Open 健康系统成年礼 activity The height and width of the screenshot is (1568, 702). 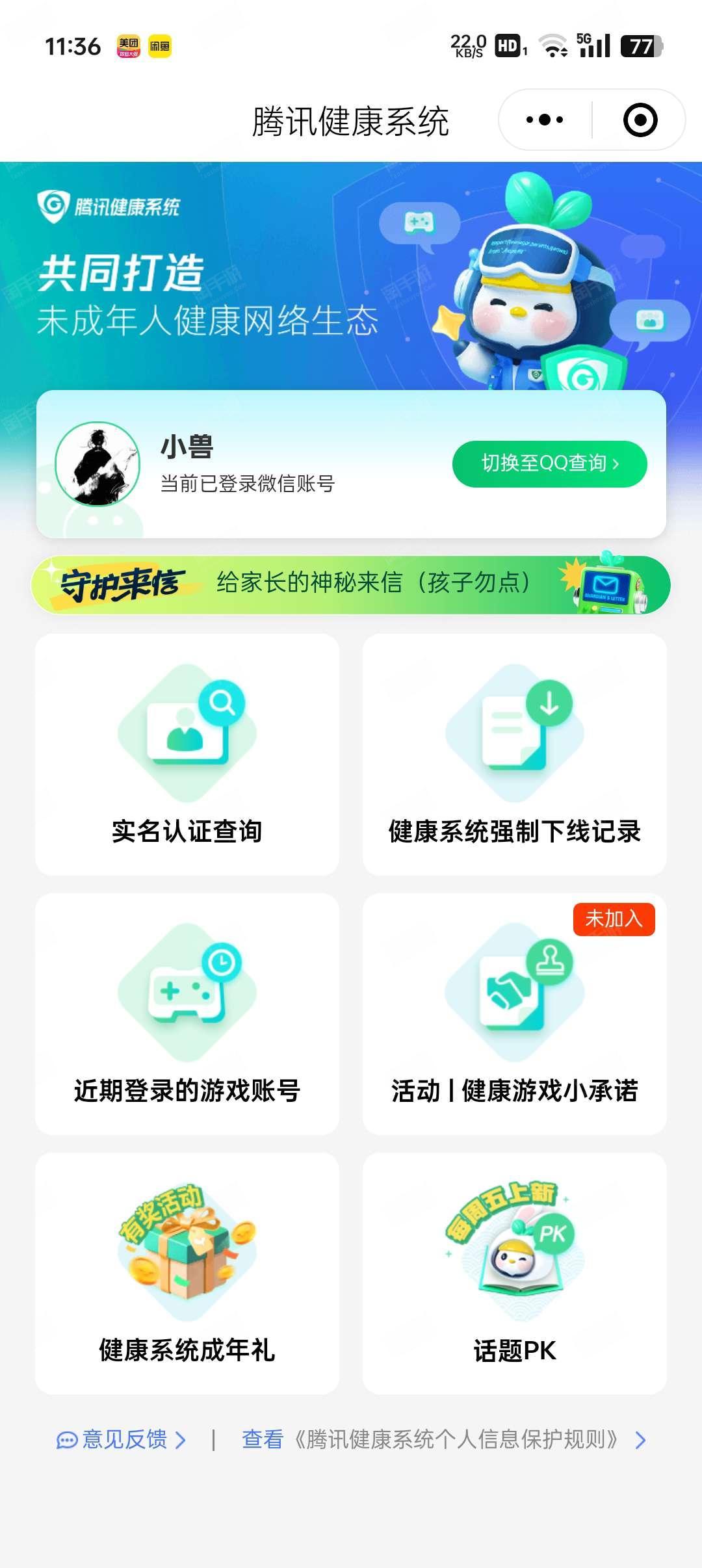tap(187, 1273)
